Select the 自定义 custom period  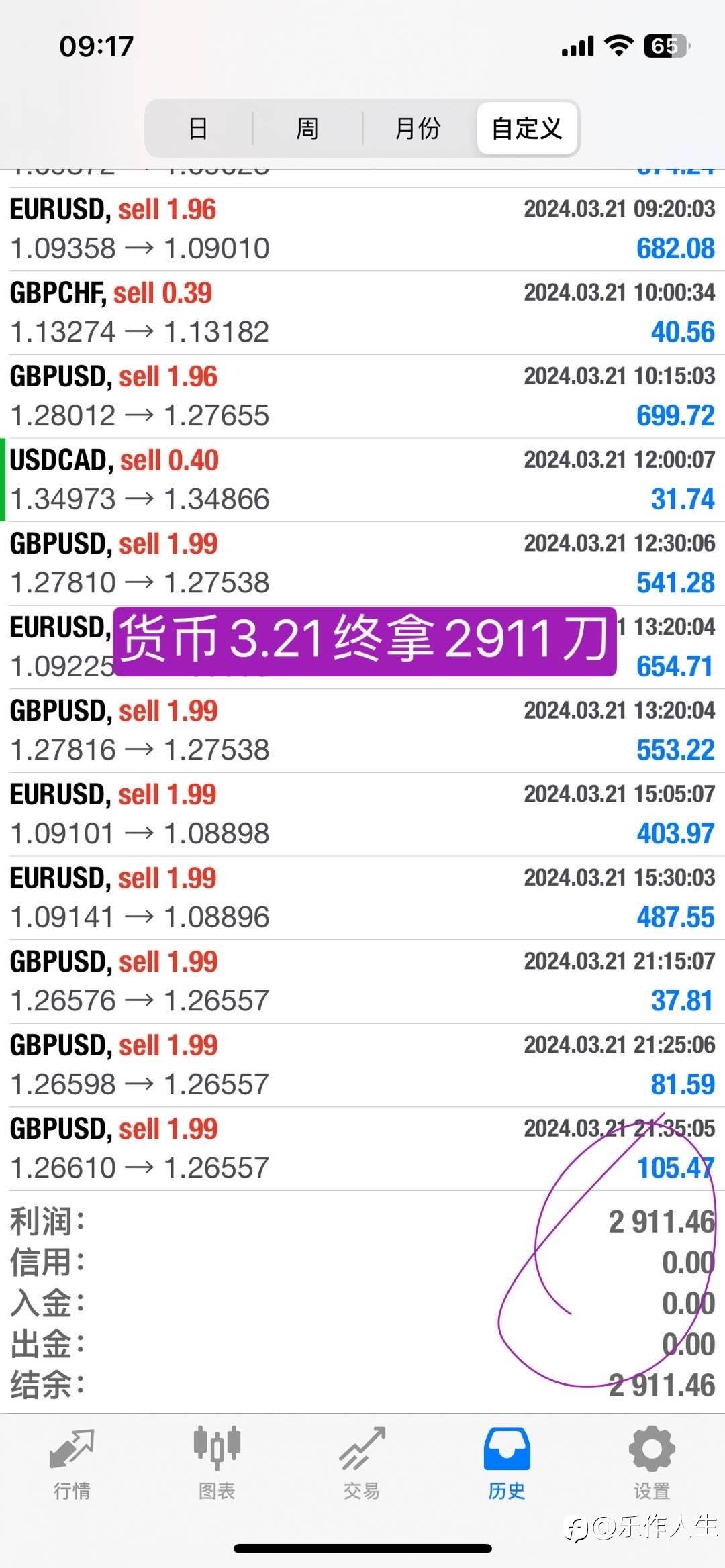tap(527, 128)
